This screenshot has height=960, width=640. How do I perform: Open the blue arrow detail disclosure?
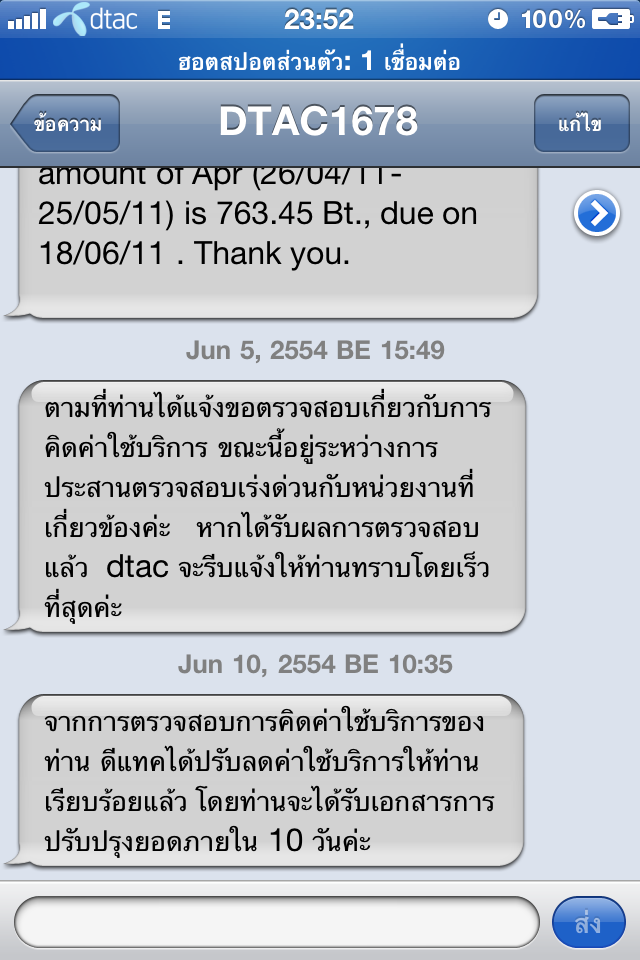click(596, 213)
